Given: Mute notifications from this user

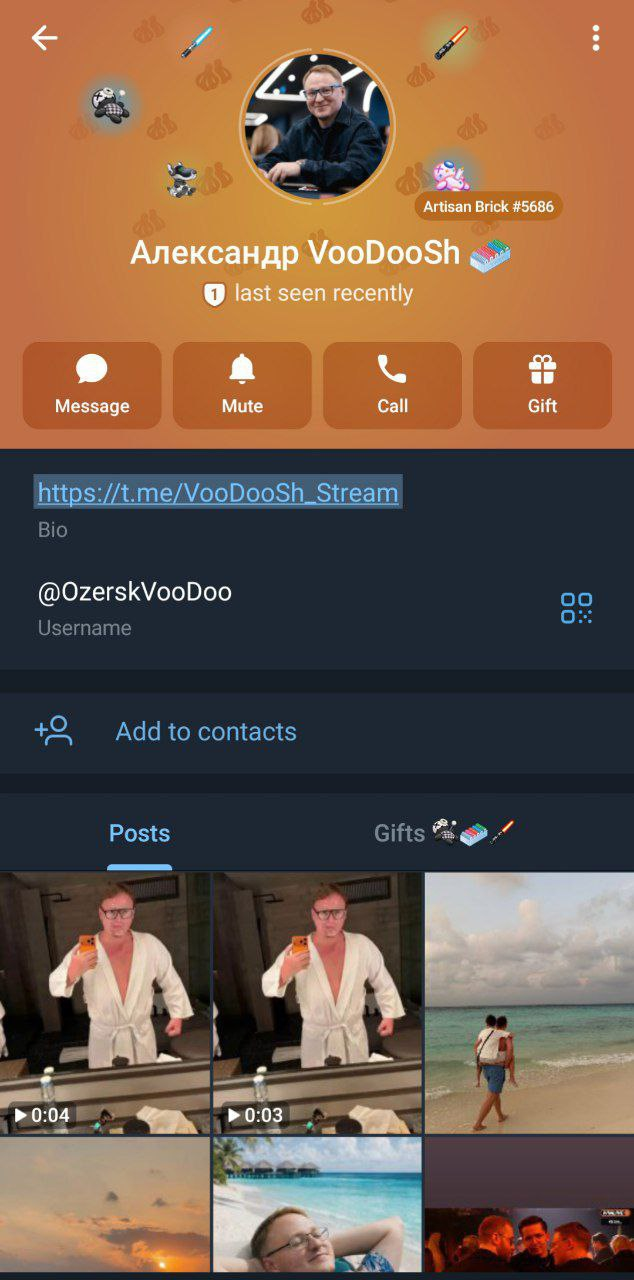Looking at the screenshot, I should [242, 385].
